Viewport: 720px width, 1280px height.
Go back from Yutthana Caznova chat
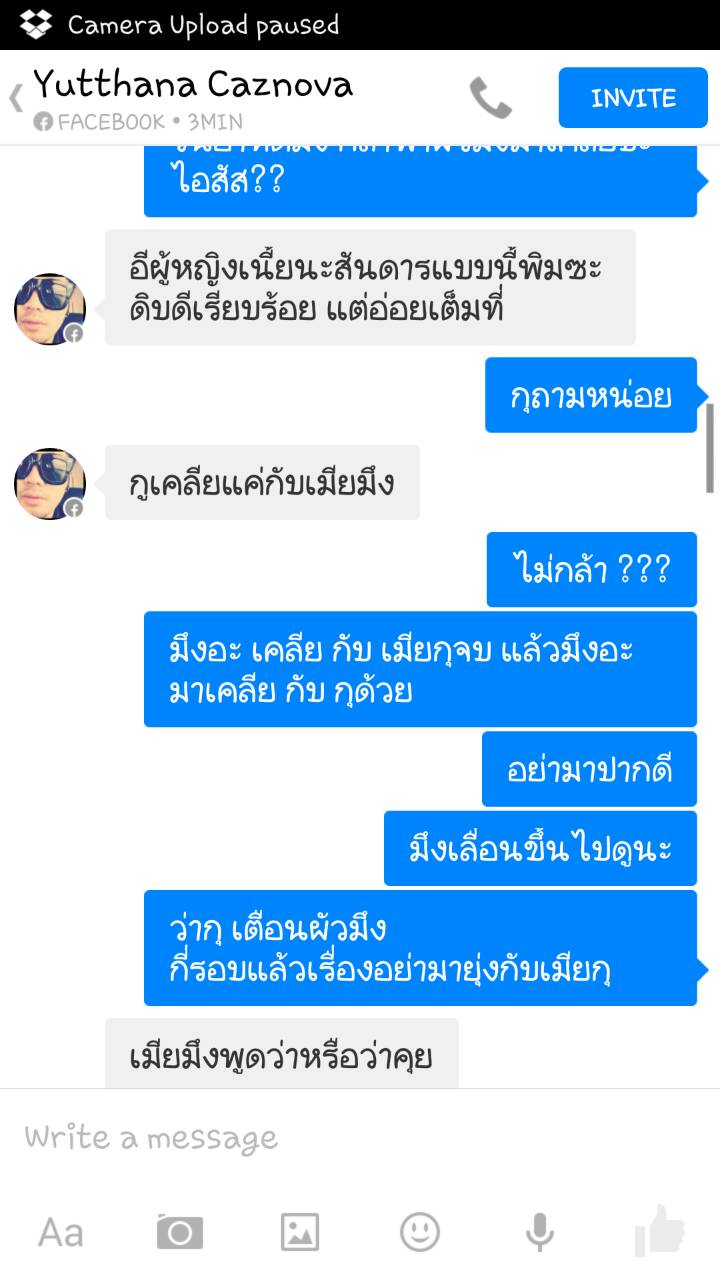(16, 98)
